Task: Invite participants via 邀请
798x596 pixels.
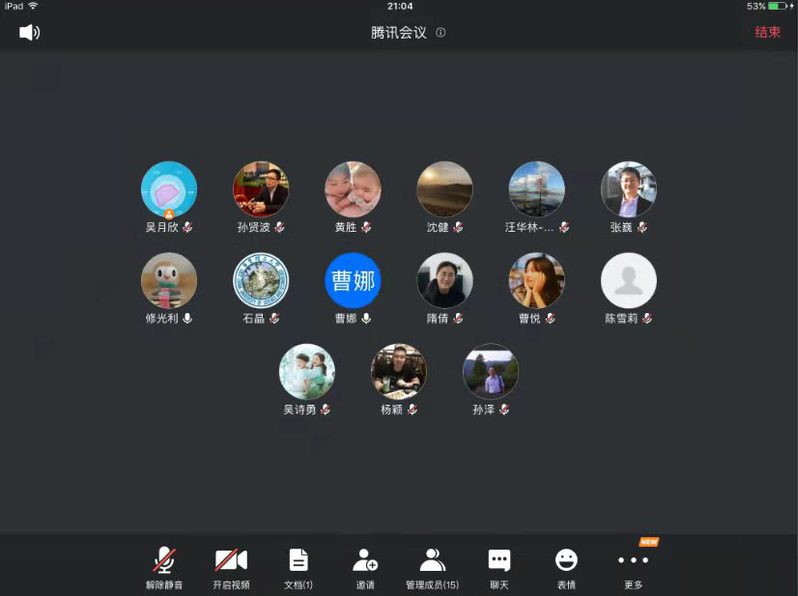Action: pos(365,566)
